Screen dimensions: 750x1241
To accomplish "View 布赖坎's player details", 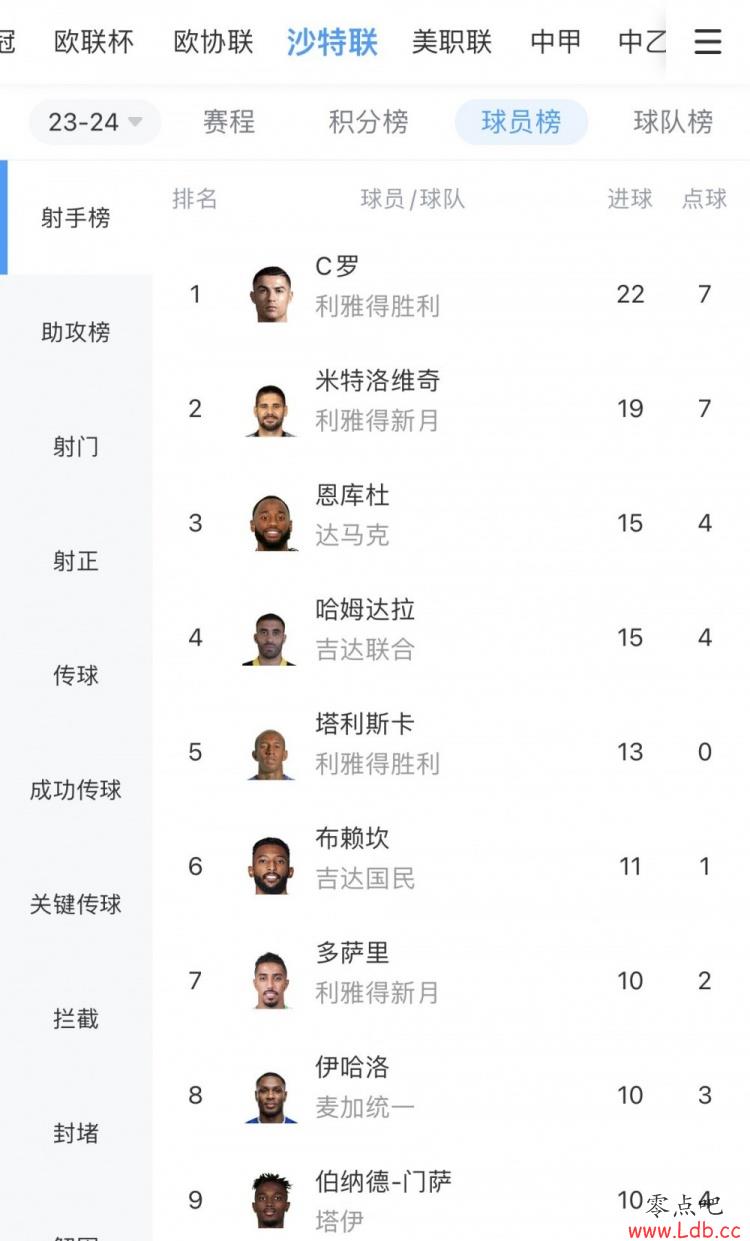I will (x=451, y=866).
